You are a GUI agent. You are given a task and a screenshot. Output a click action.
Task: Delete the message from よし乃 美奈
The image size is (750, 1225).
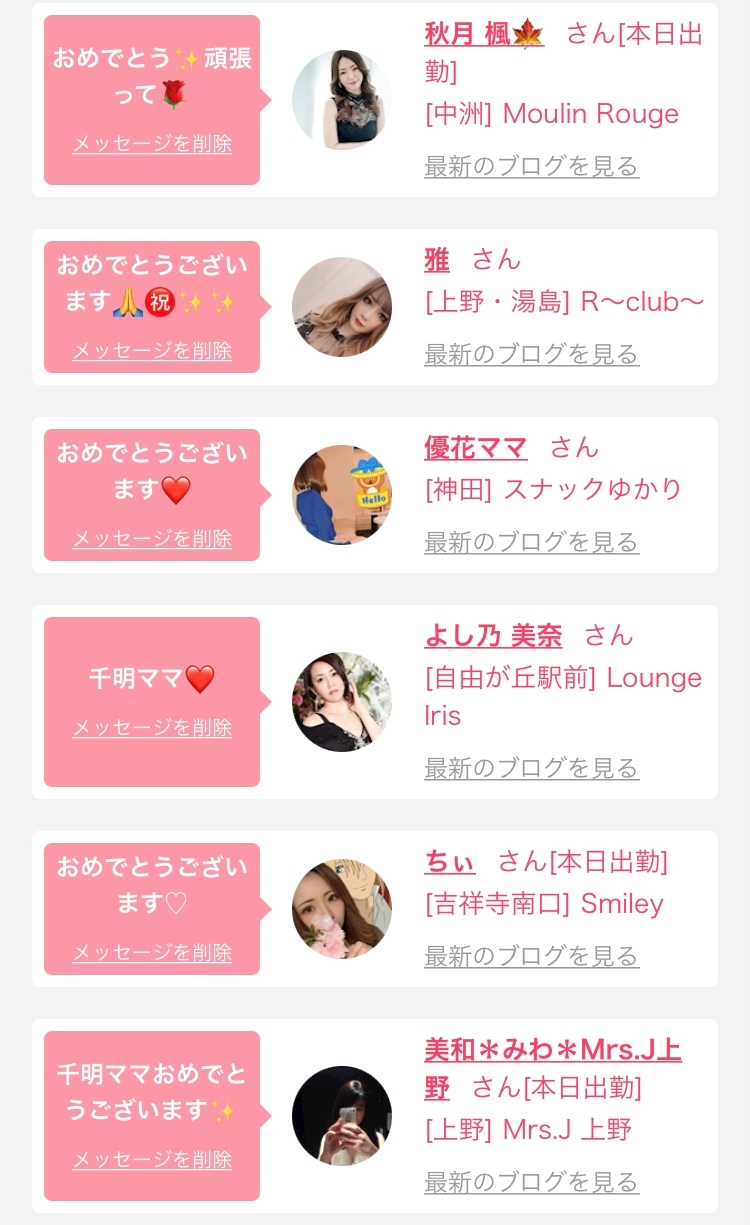pos(152,728)
